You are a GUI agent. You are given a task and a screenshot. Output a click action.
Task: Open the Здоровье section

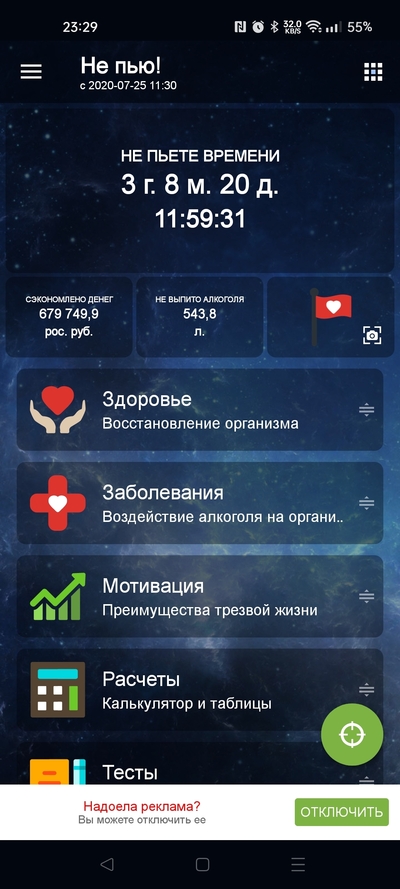tap(200, 410)
